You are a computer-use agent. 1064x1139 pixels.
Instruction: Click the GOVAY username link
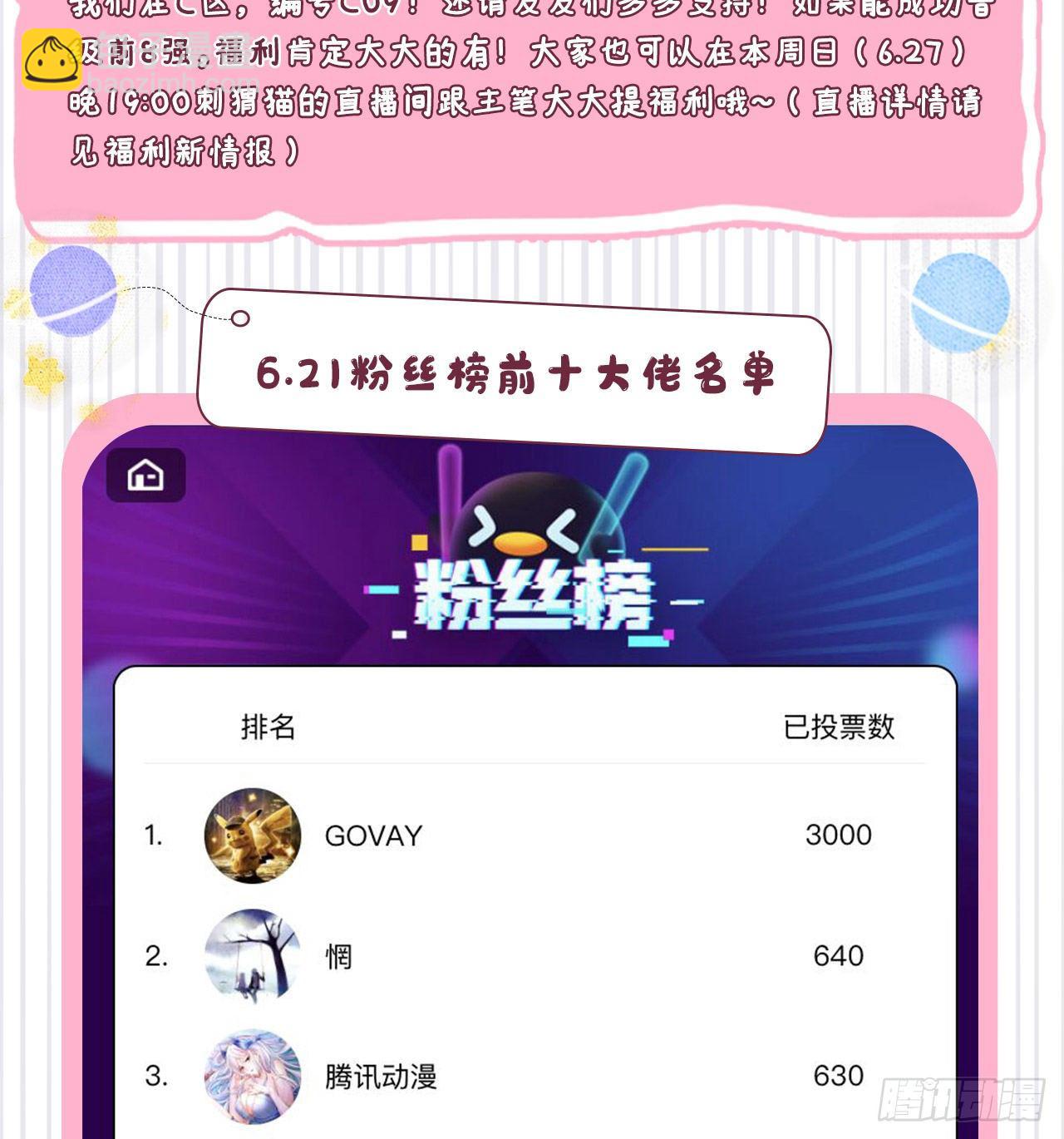coord(372,836)
